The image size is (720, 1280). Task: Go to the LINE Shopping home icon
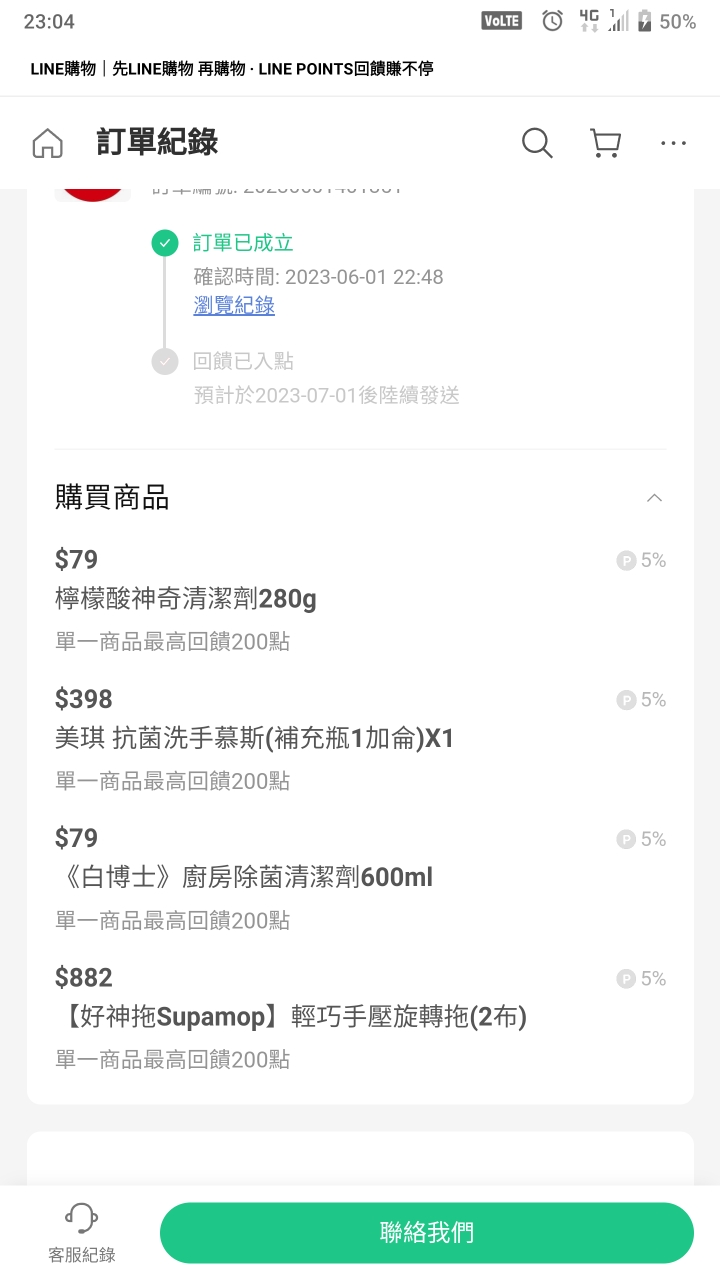(x=47, y=143)
